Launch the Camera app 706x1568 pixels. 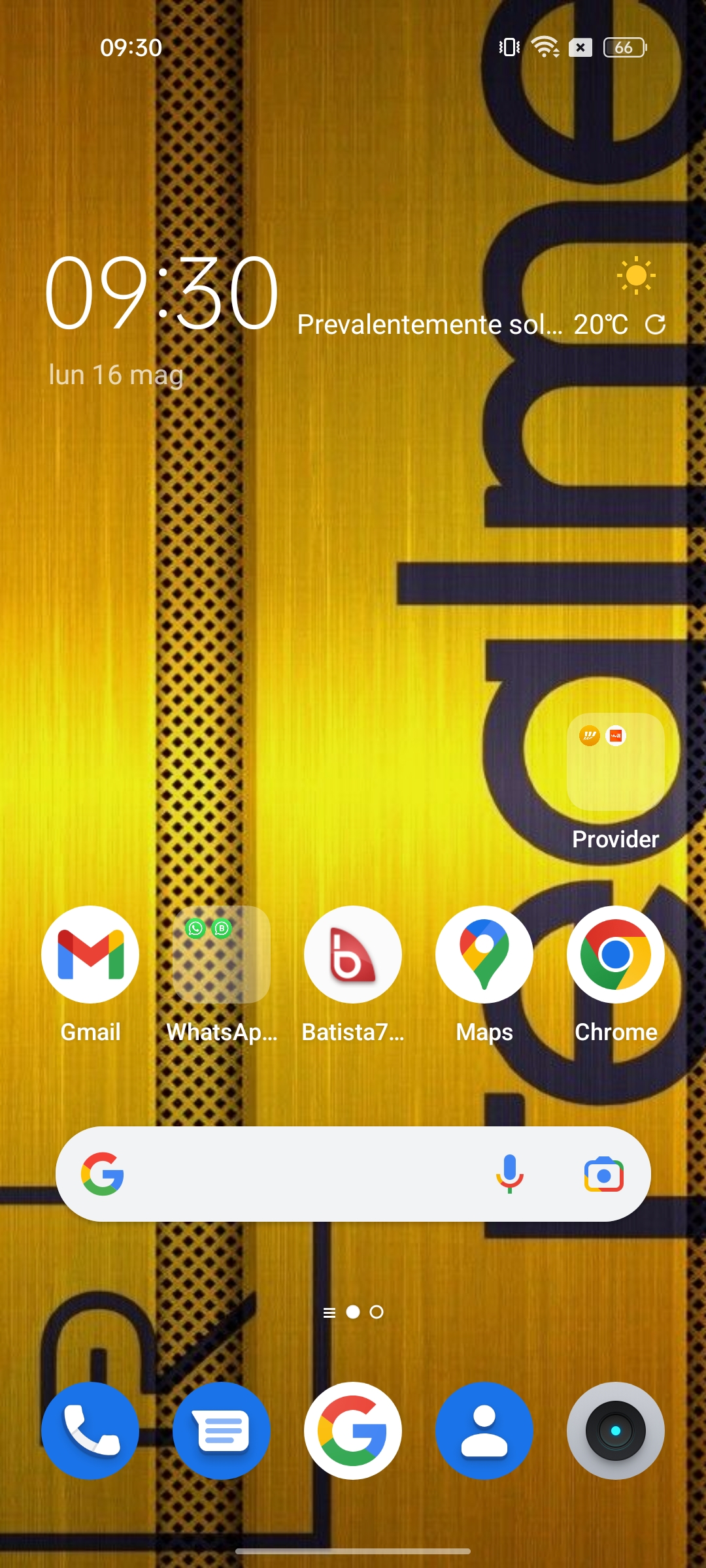(x=616, y=1431)
